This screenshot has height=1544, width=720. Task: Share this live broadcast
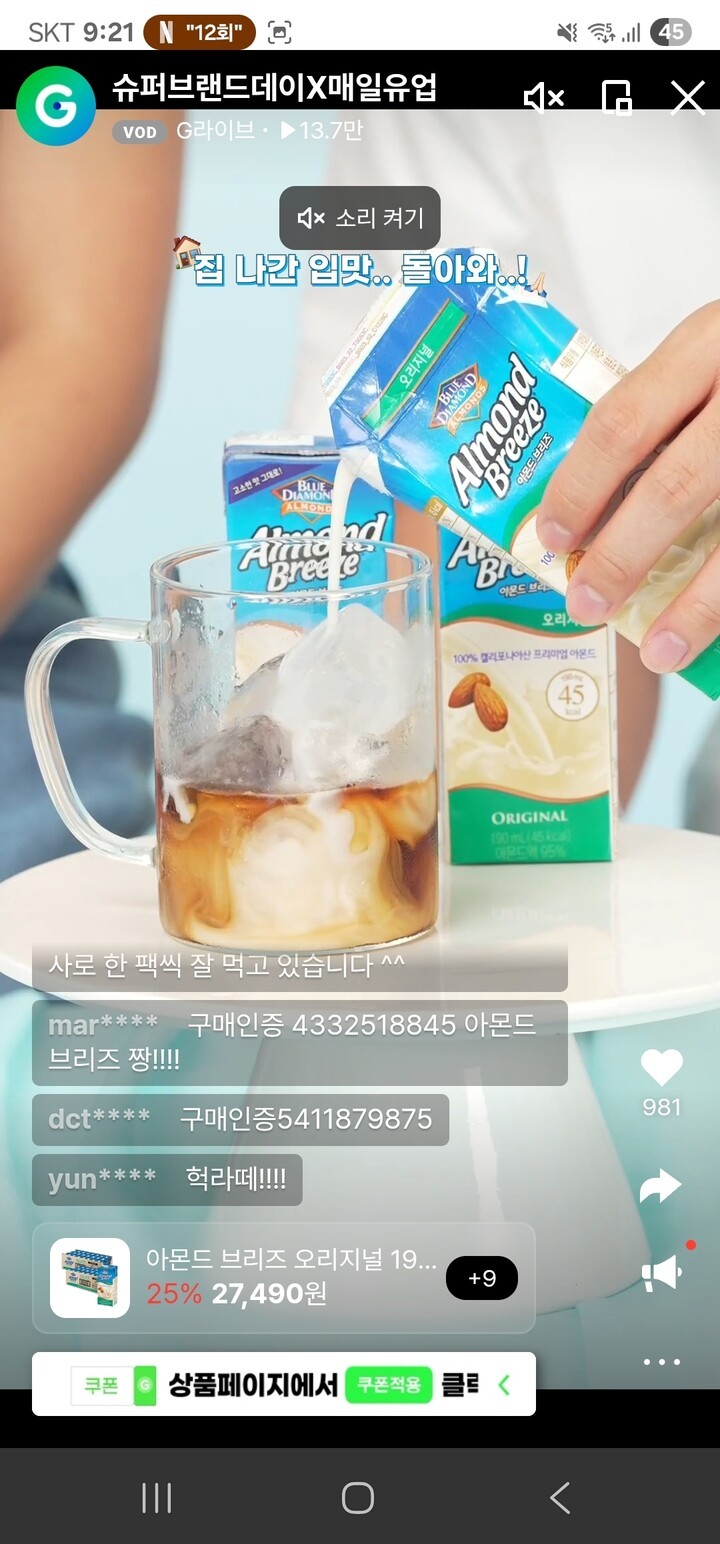(x=661, y=1187)
